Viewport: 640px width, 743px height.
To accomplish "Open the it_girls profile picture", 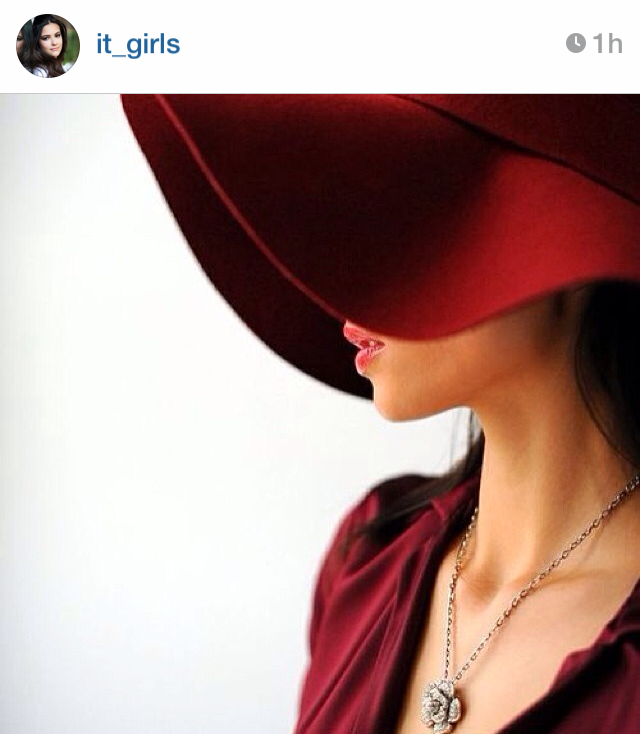I will point(47,46).
